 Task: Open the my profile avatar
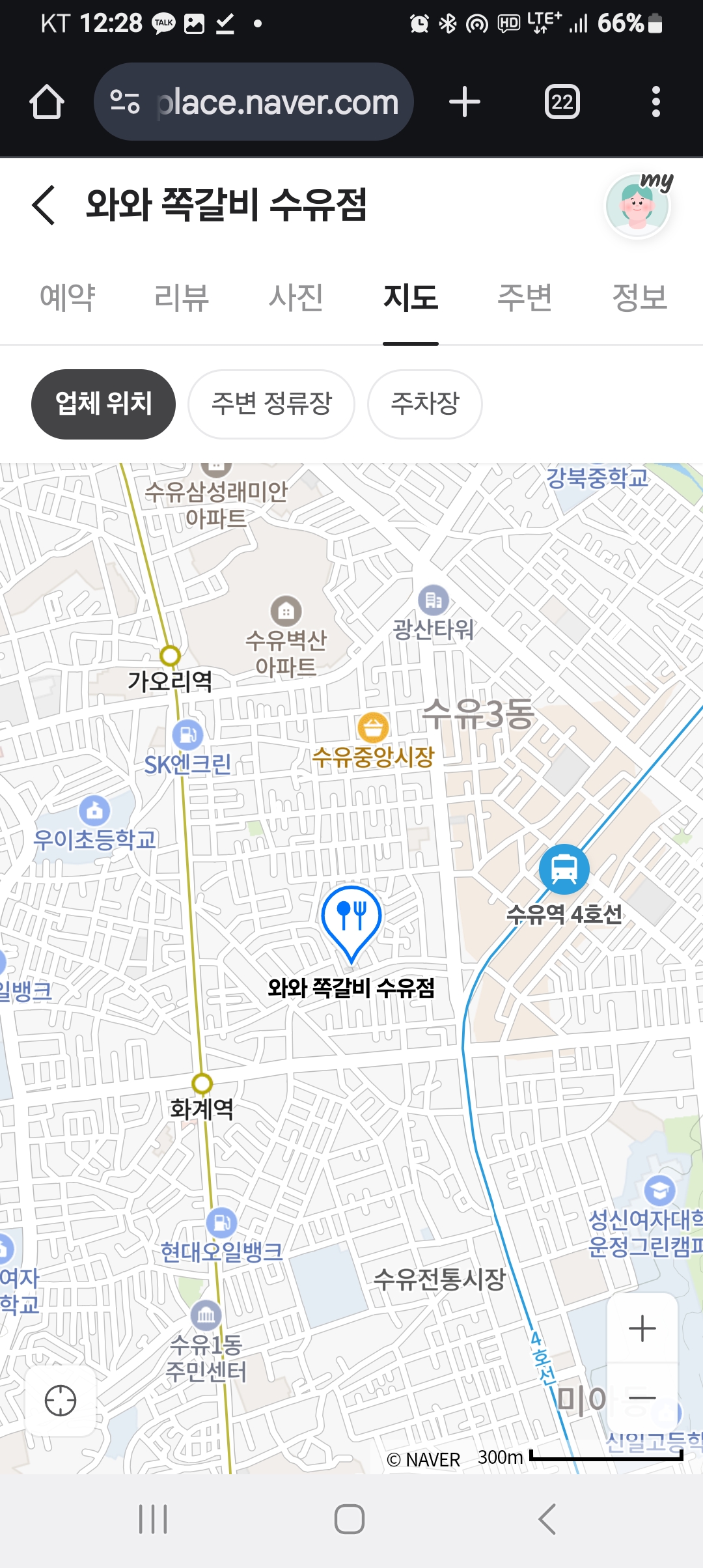click(637, 205)
